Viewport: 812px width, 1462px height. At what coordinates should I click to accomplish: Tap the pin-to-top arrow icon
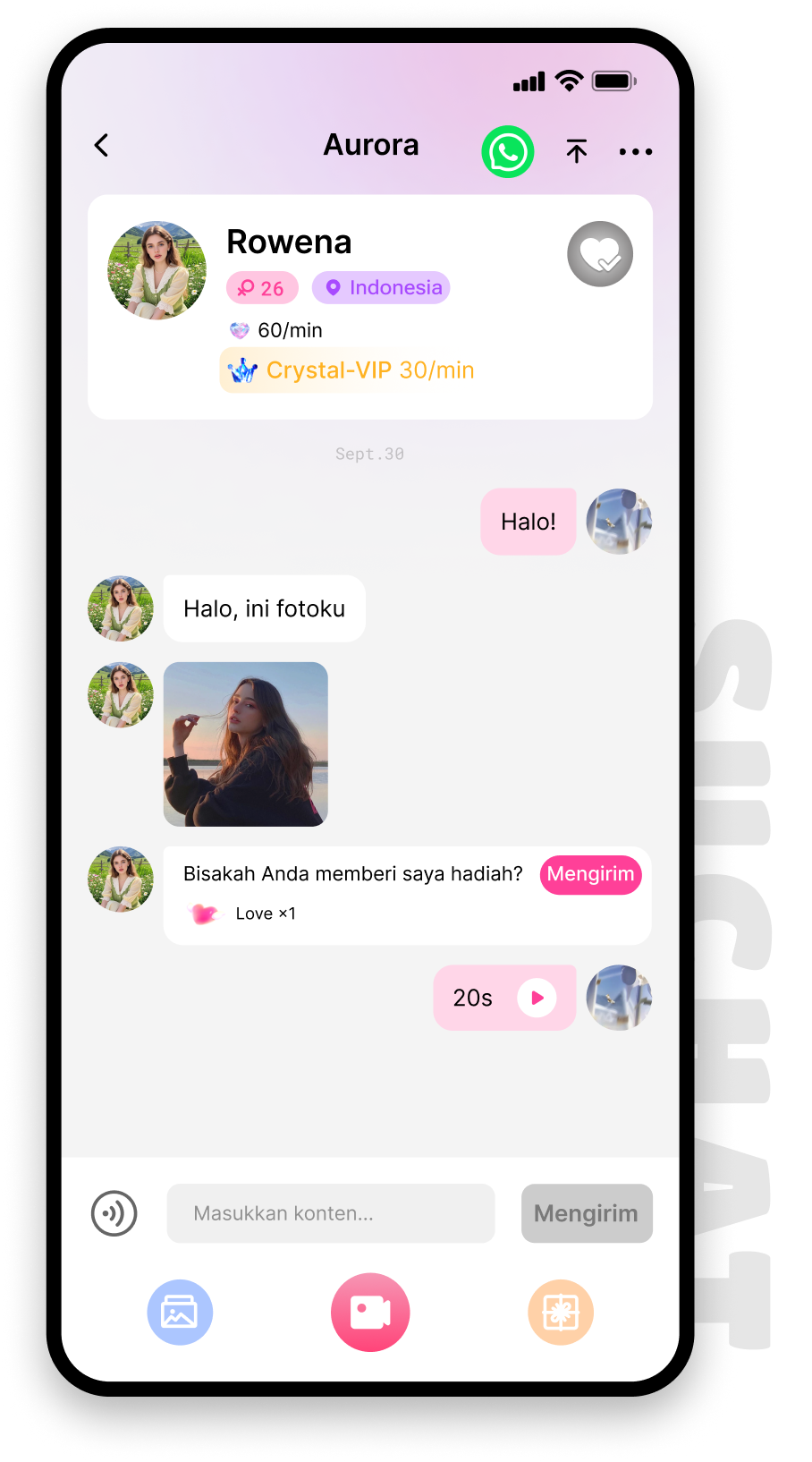click(x=577, y=151)
